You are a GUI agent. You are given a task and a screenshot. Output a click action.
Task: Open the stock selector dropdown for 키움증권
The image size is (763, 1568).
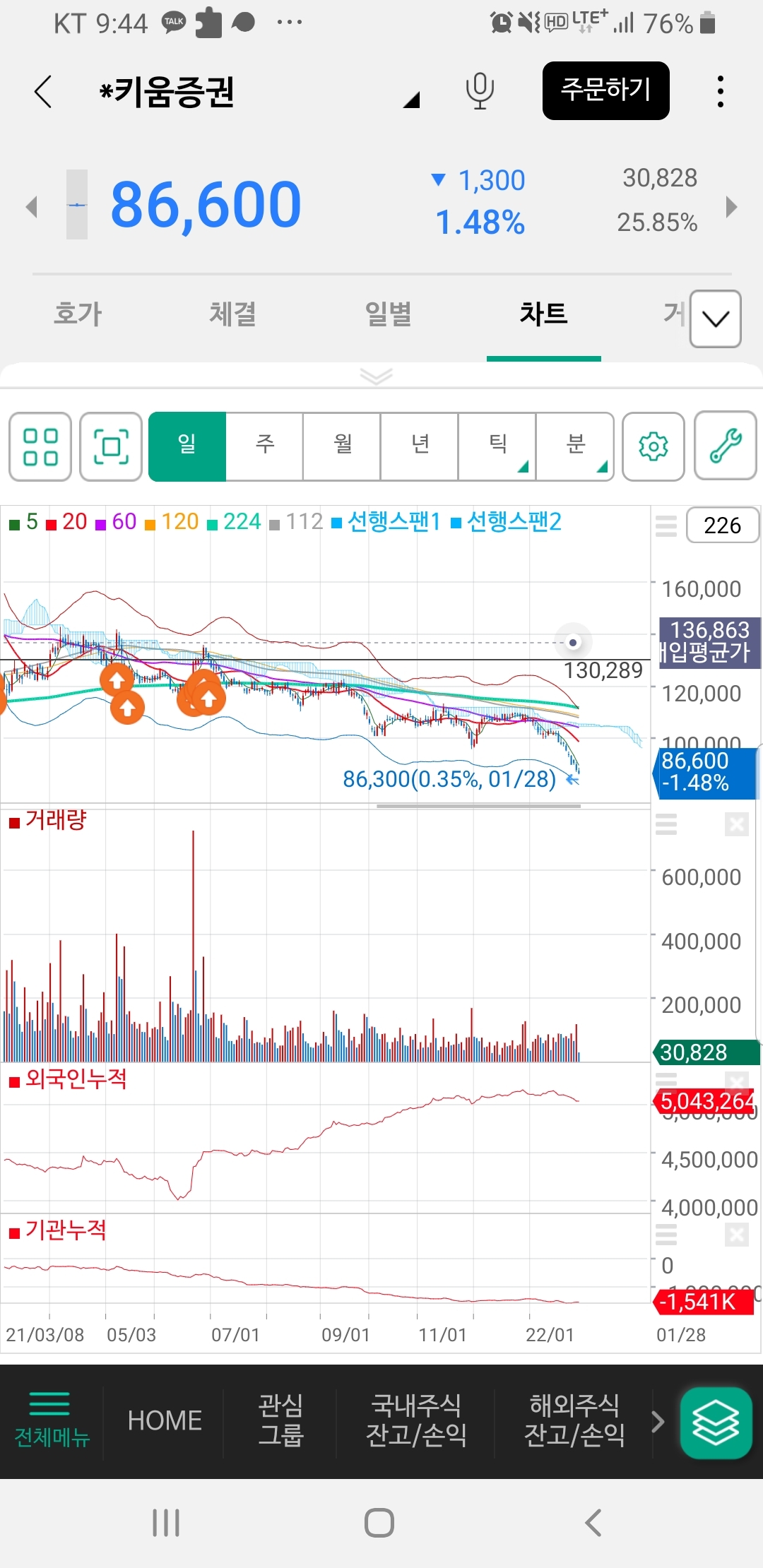[412, 100]
